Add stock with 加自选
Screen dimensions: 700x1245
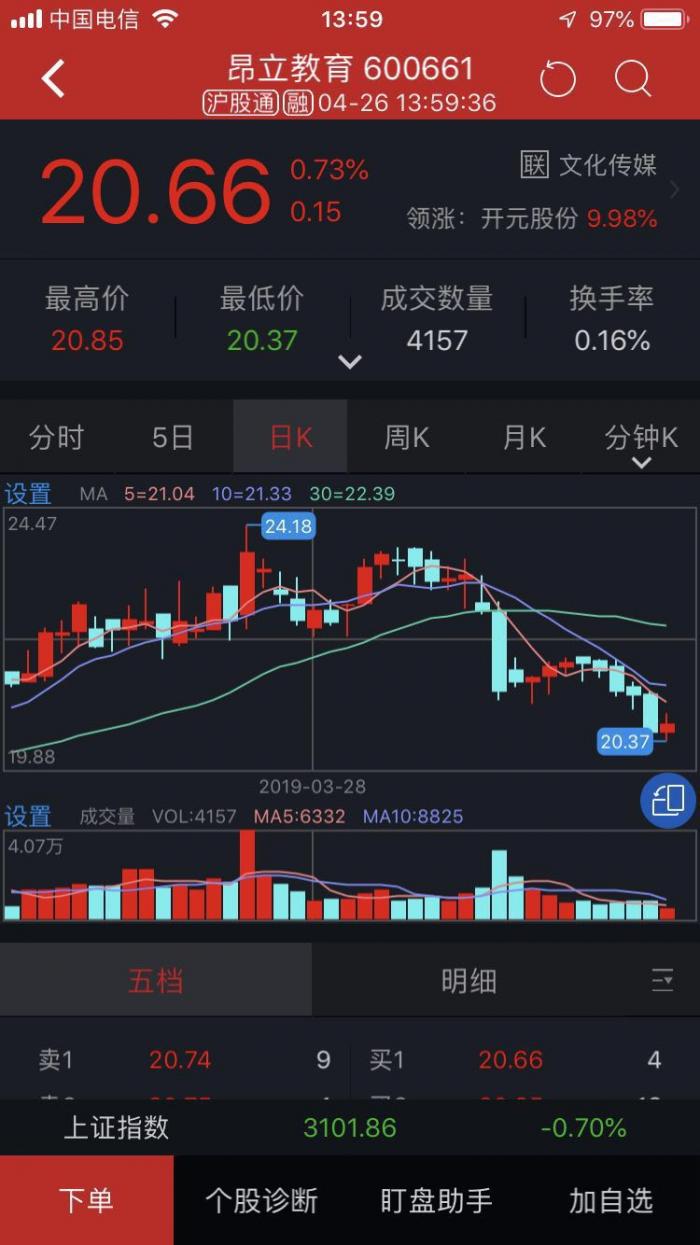coord(611,1200)
